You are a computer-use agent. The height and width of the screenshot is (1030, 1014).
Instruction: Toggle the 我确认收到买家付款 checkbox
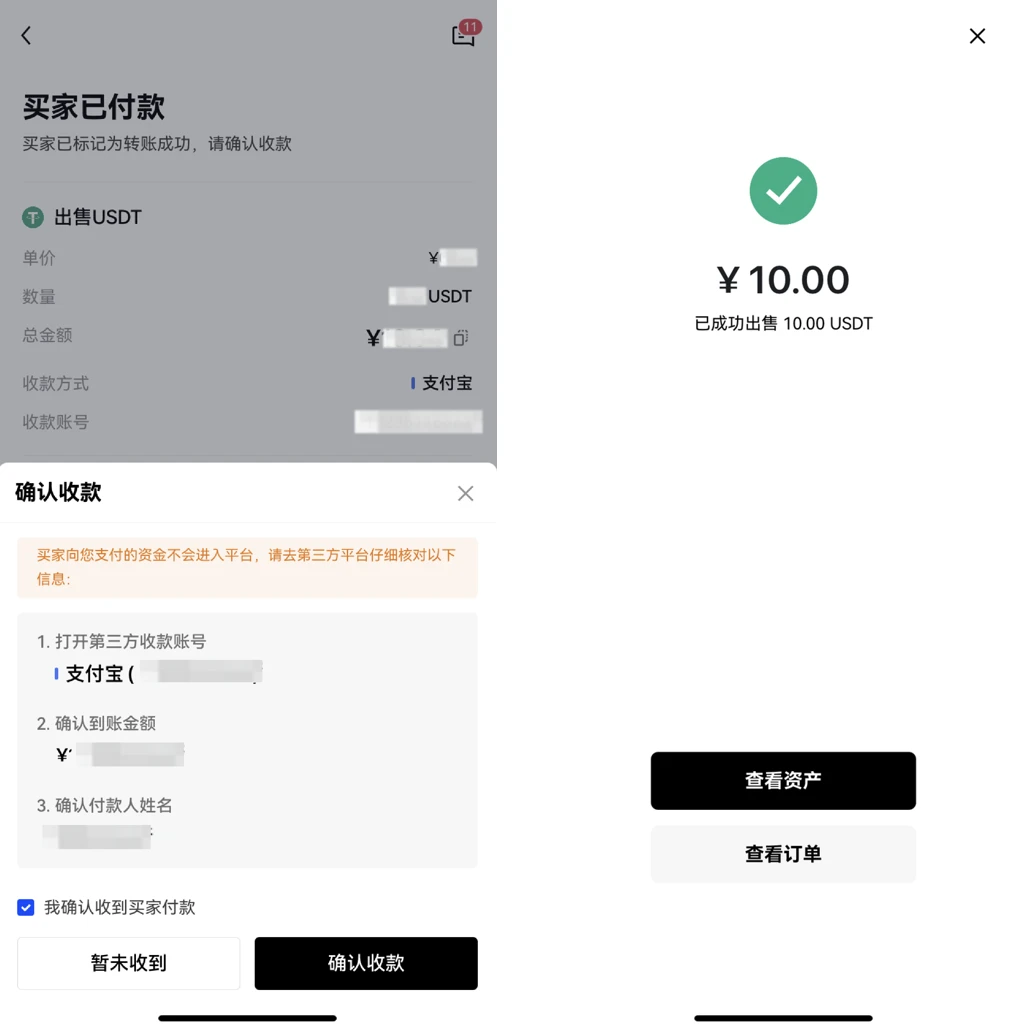point(26,907)
